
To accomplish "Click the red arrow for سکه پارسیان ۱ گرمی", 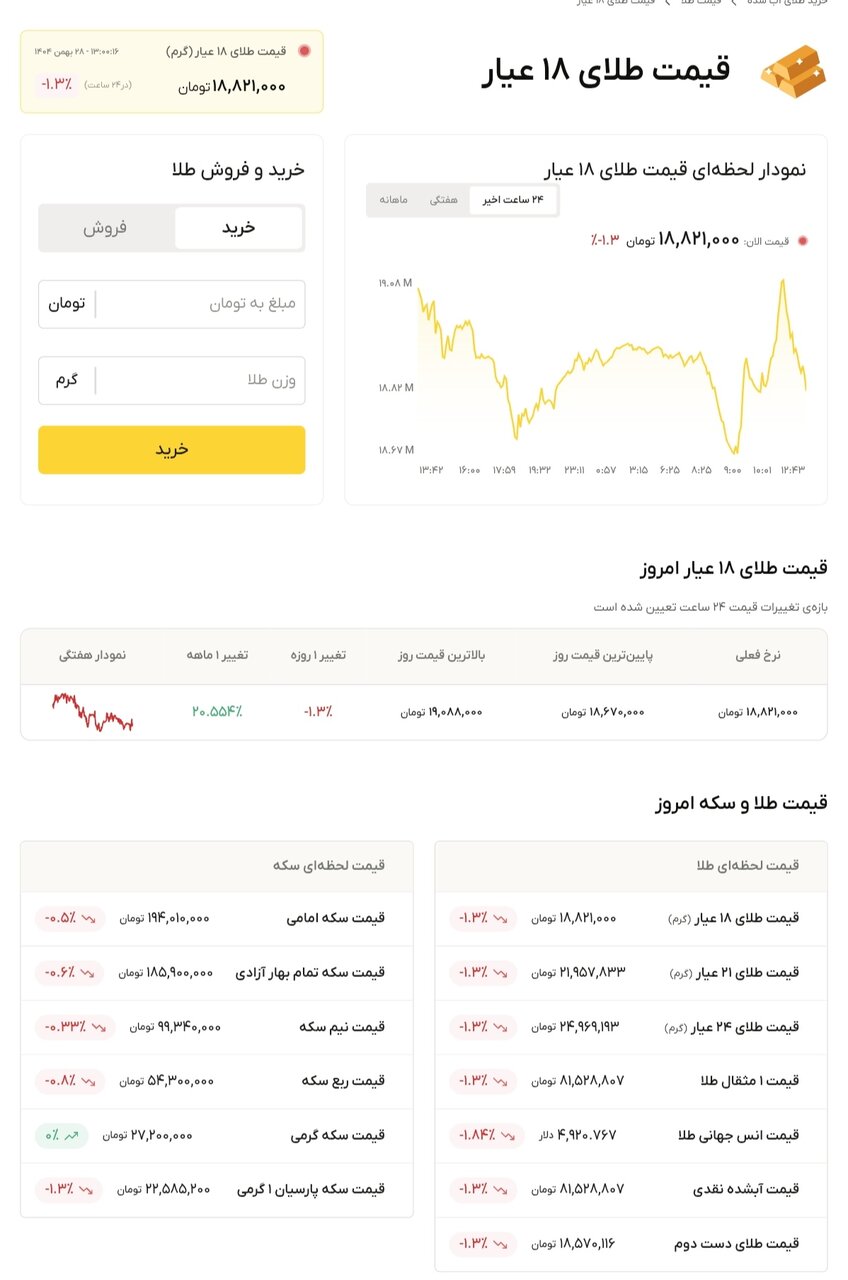I will click(x=89, y=1190).
